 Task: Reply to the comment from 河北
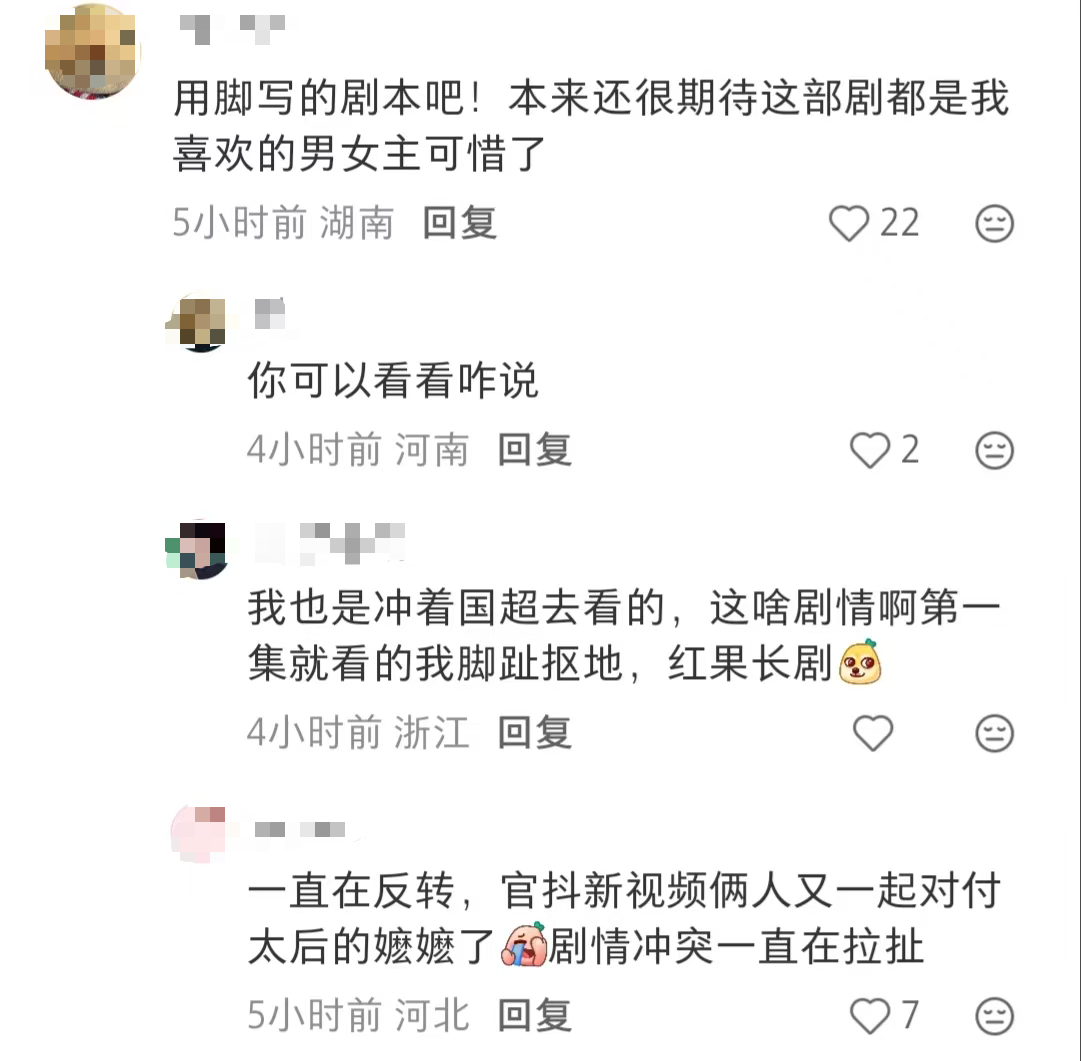[x=534, y=1016]
